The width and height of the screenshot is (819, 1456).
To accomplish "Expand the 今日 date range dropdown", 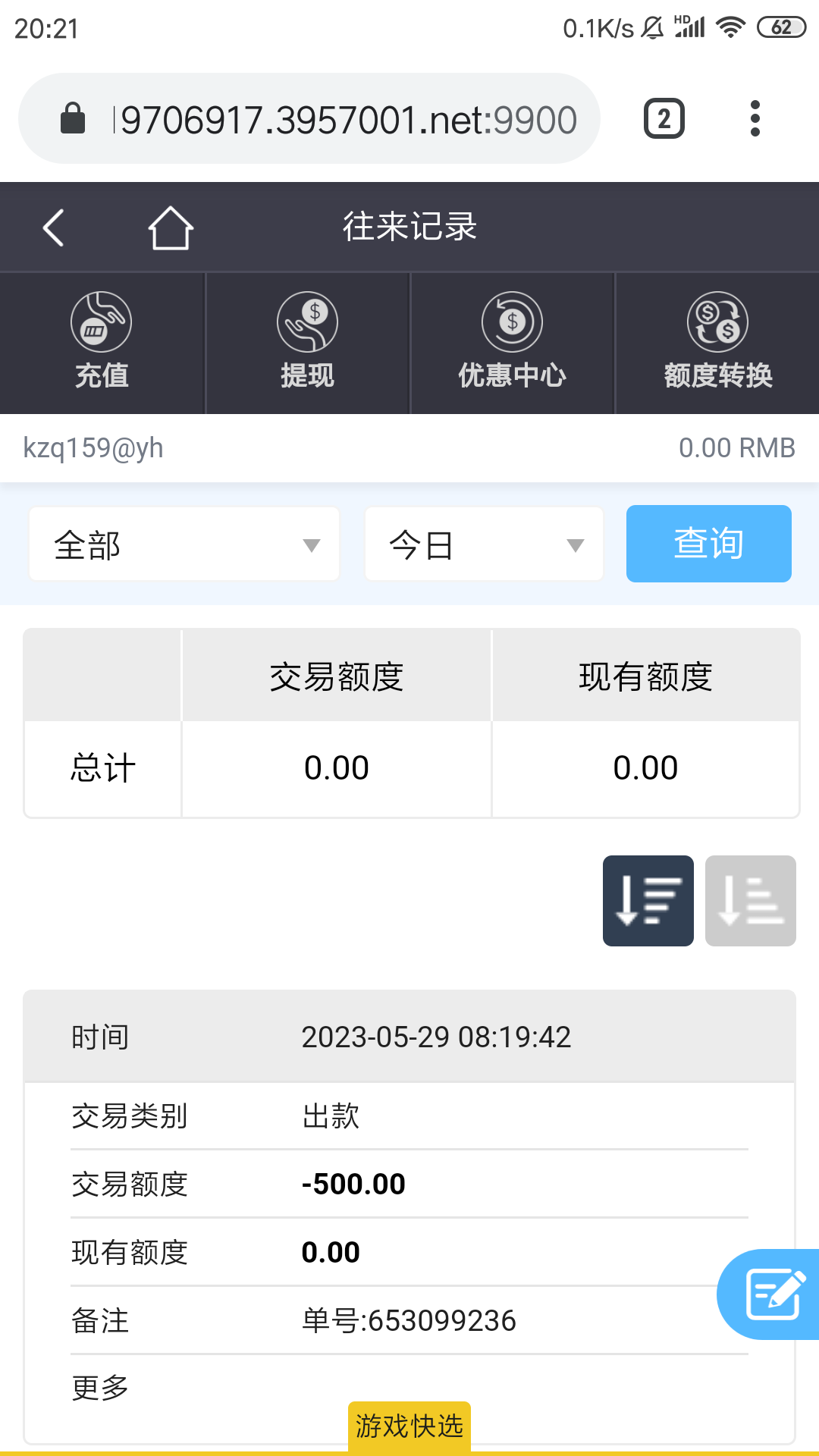I will tap(484, 544).
